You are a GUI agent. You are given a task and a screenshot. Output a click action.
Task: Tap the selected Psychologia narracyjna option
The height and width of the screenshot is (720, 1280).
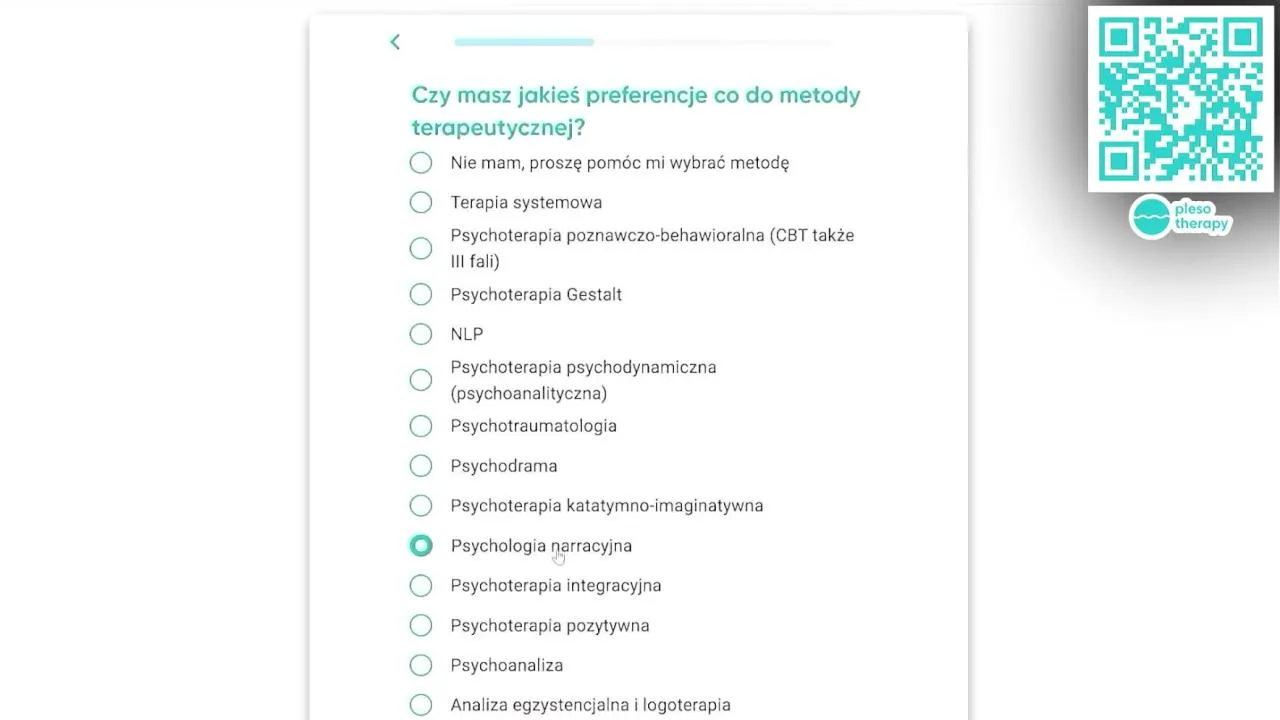click(x=421, y=546)
